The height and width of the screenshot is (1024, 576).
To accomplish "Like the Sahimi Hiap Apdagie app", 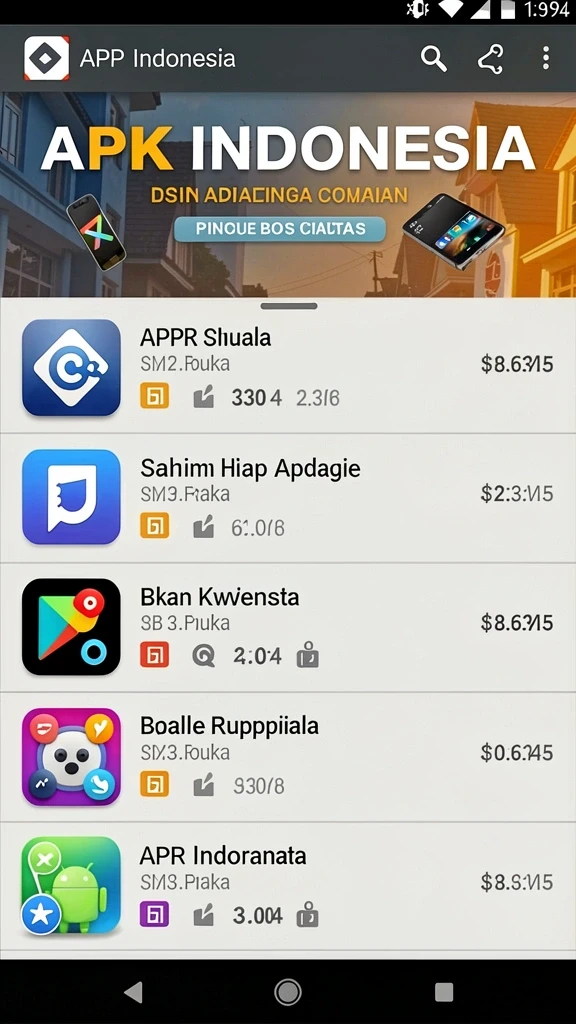I will 204,526.
